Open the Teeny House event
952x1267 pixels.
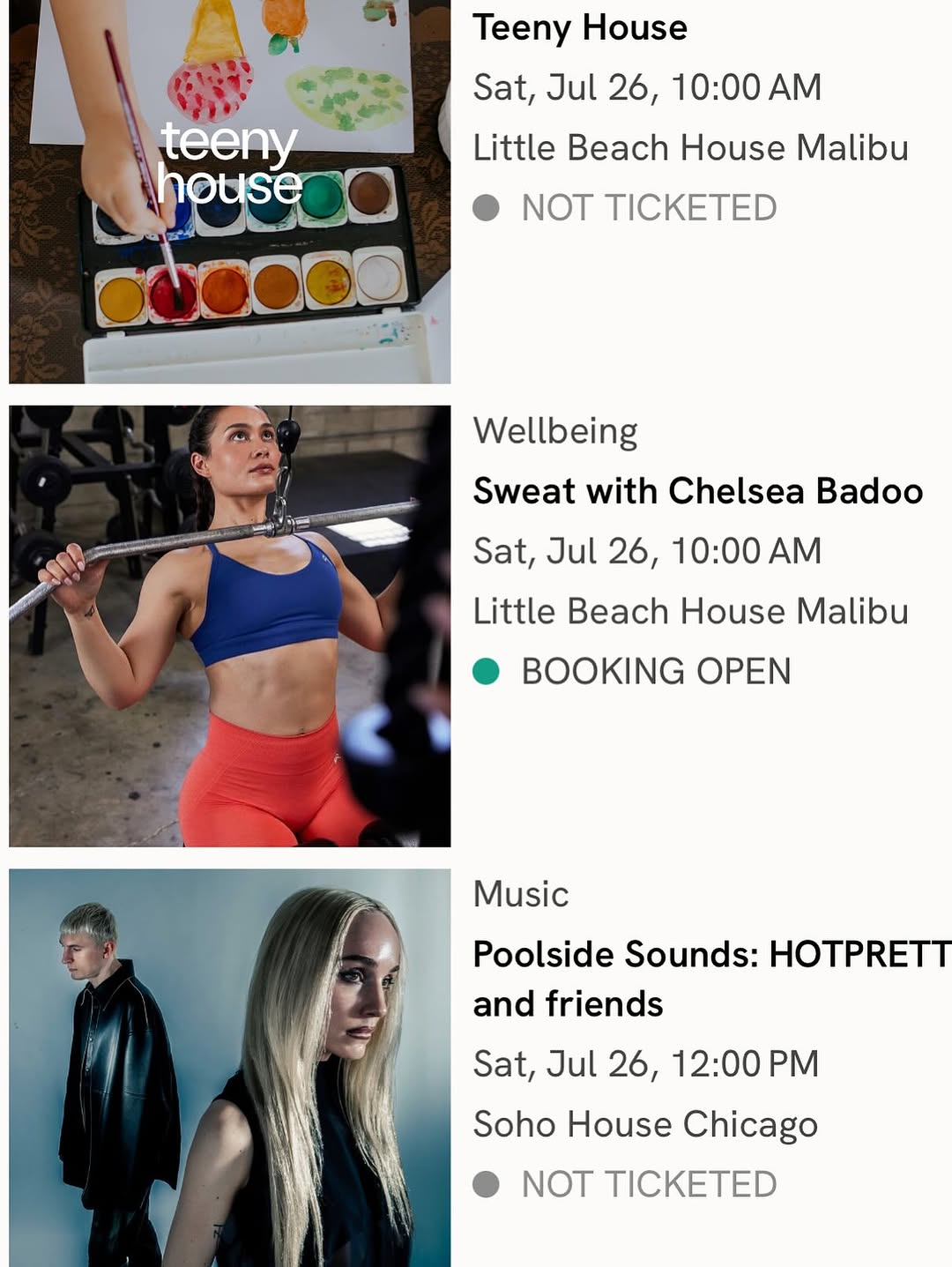click(x=580, y=28)
